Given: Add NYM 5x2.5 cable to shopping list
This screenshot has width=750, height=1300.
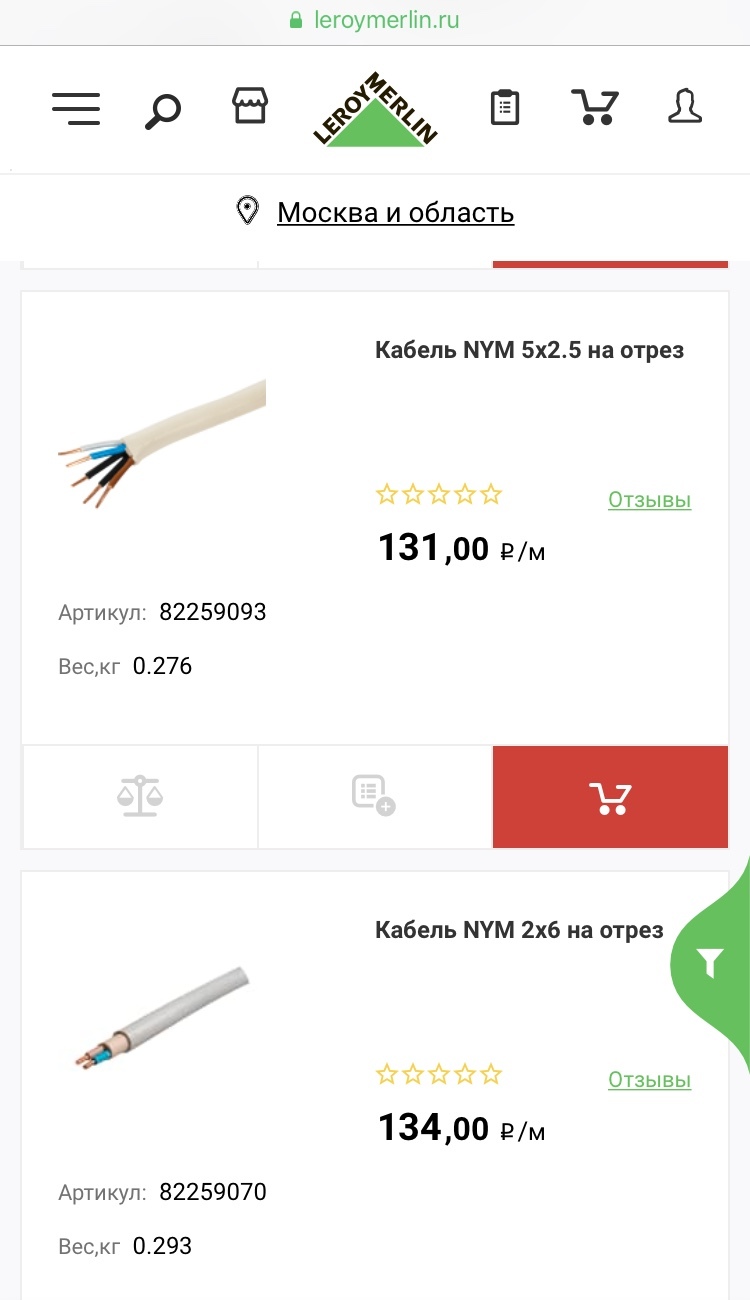Looking at the screenshot, I should point(374,797).
